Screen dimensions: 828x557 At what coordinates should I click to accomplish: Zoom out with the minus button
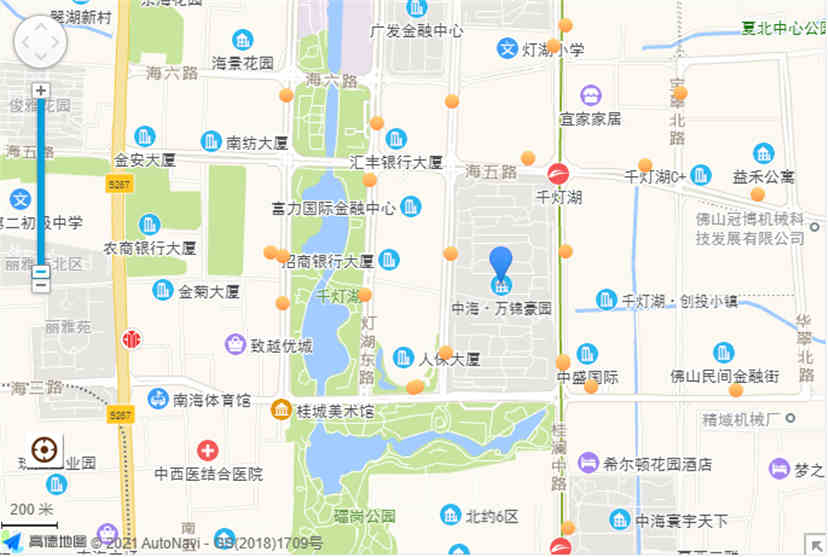click(x=41, y=284)
